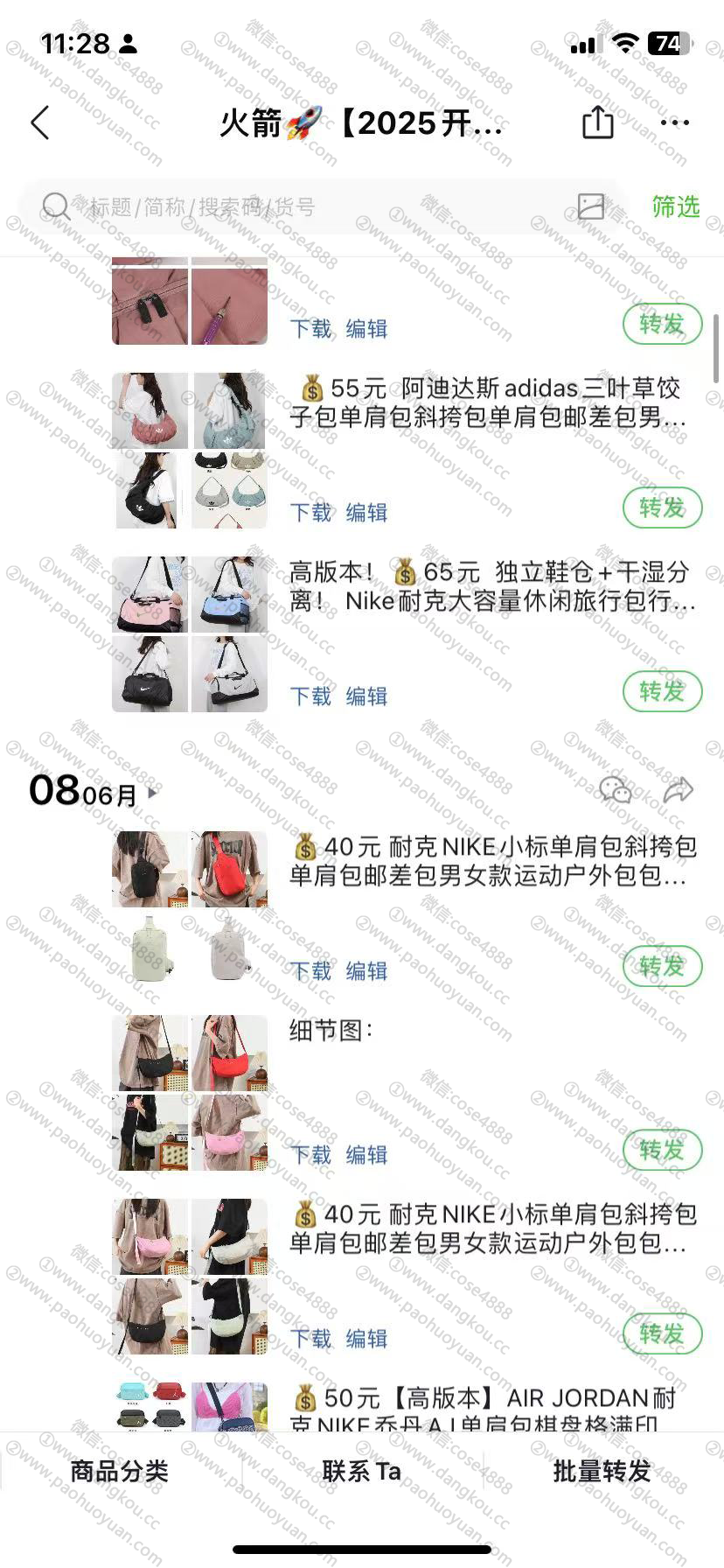Forward the 55元 adidas bag post
The height and width of the screenshot is (1568, 724).
[x=662, y=507]
